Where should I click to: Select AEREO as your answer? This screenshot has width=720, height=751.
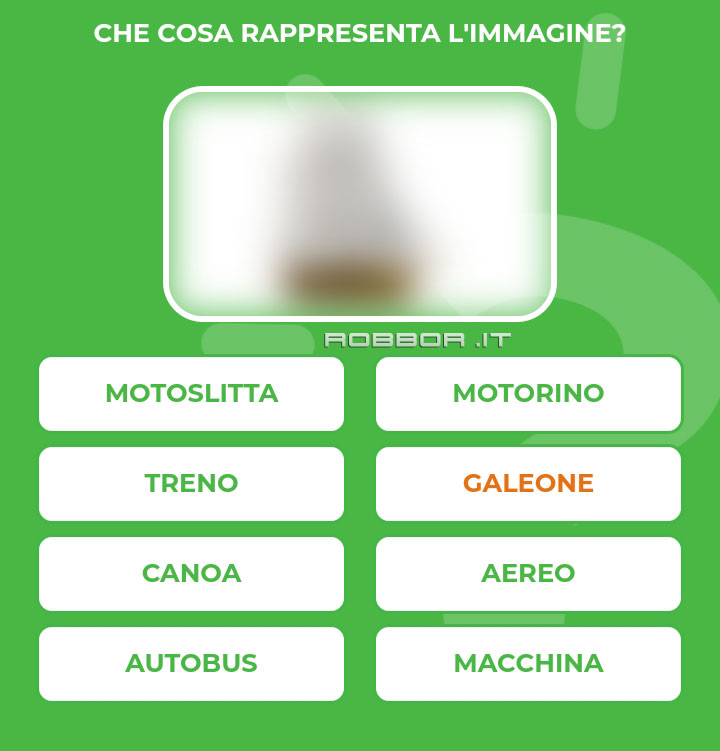pos(528,573)
